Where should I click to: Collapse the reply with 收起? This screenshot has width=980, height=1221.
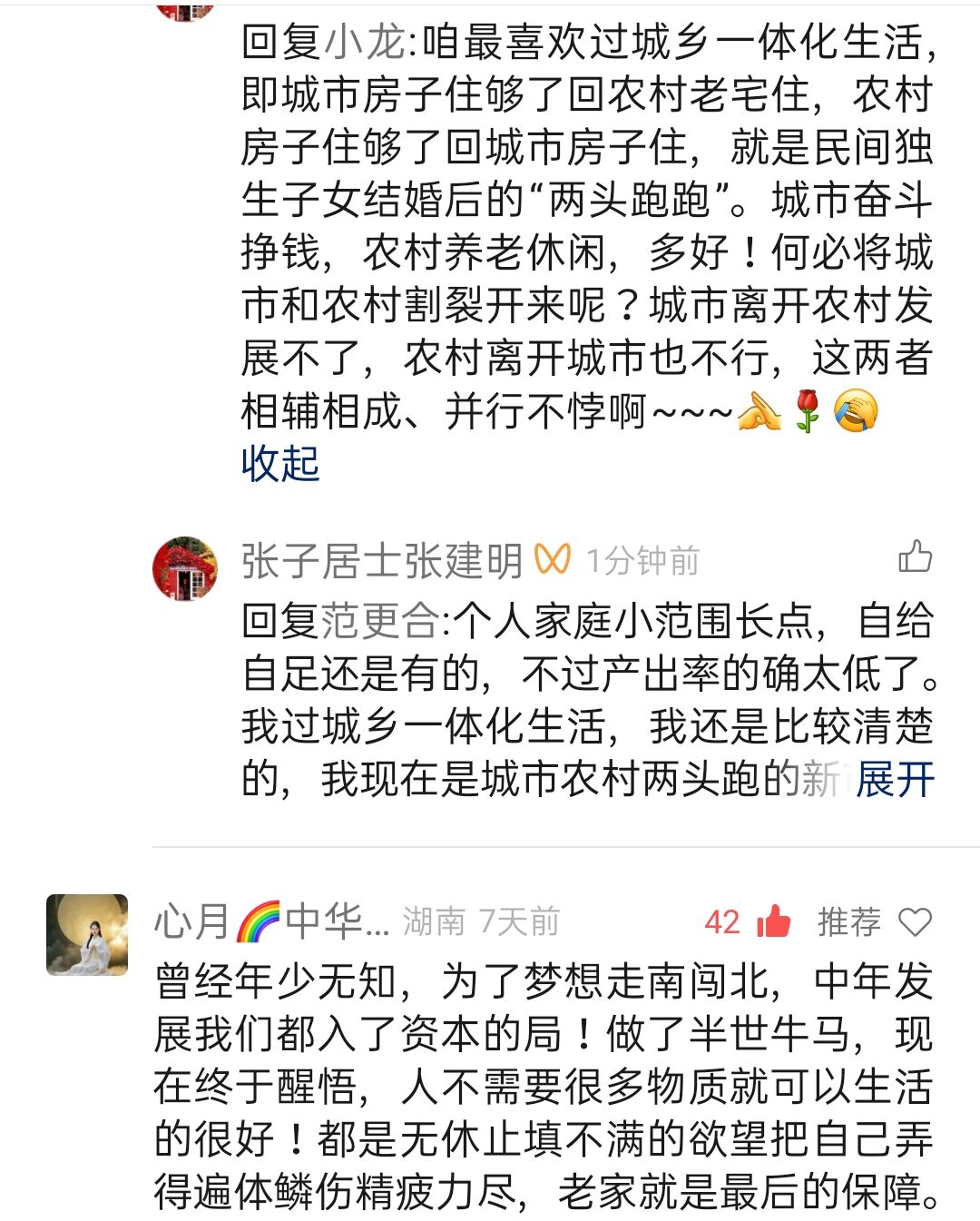pyautogui.click(x=280, y=464)
